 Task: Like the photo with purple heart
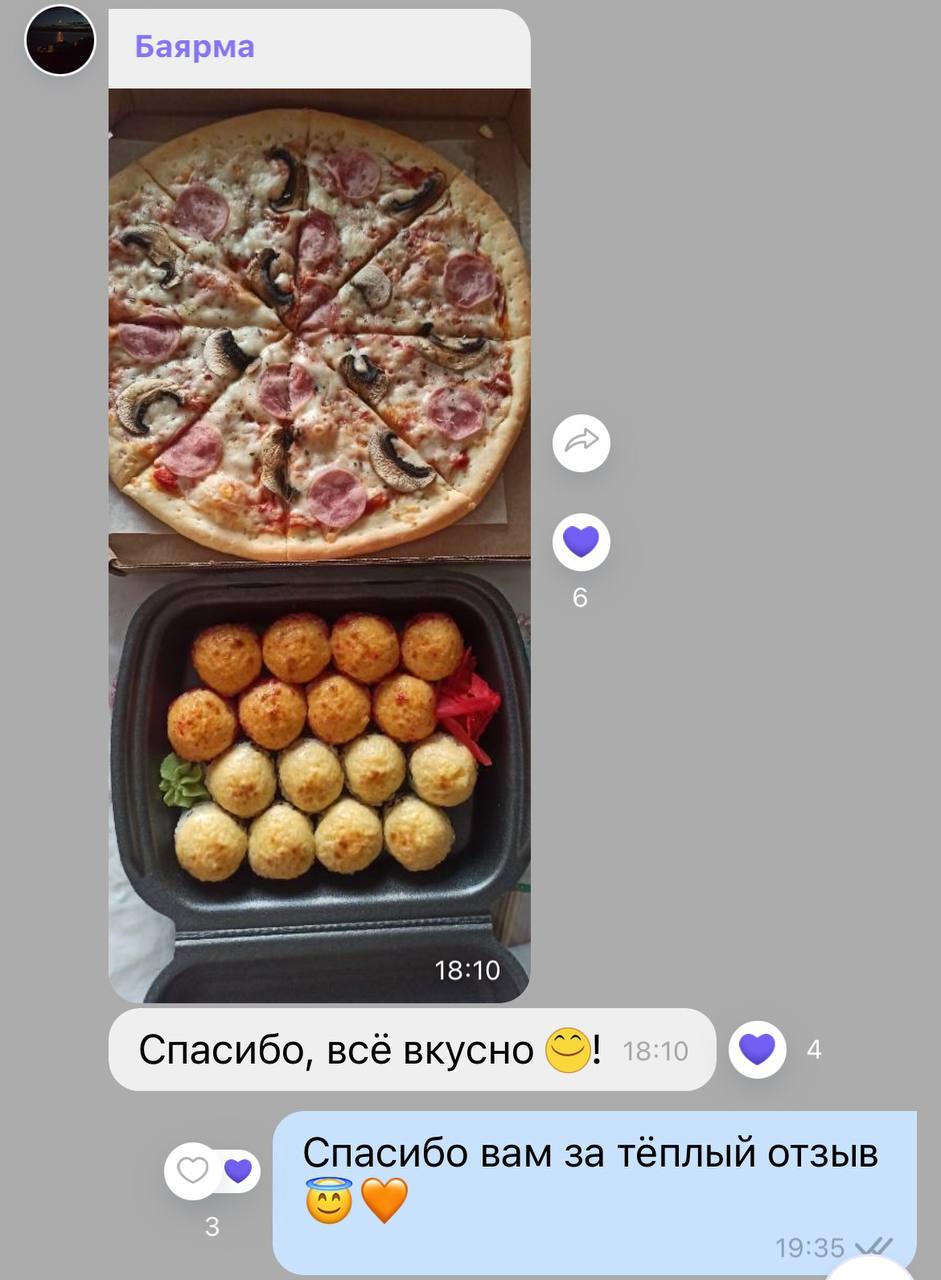click(581, 542)
